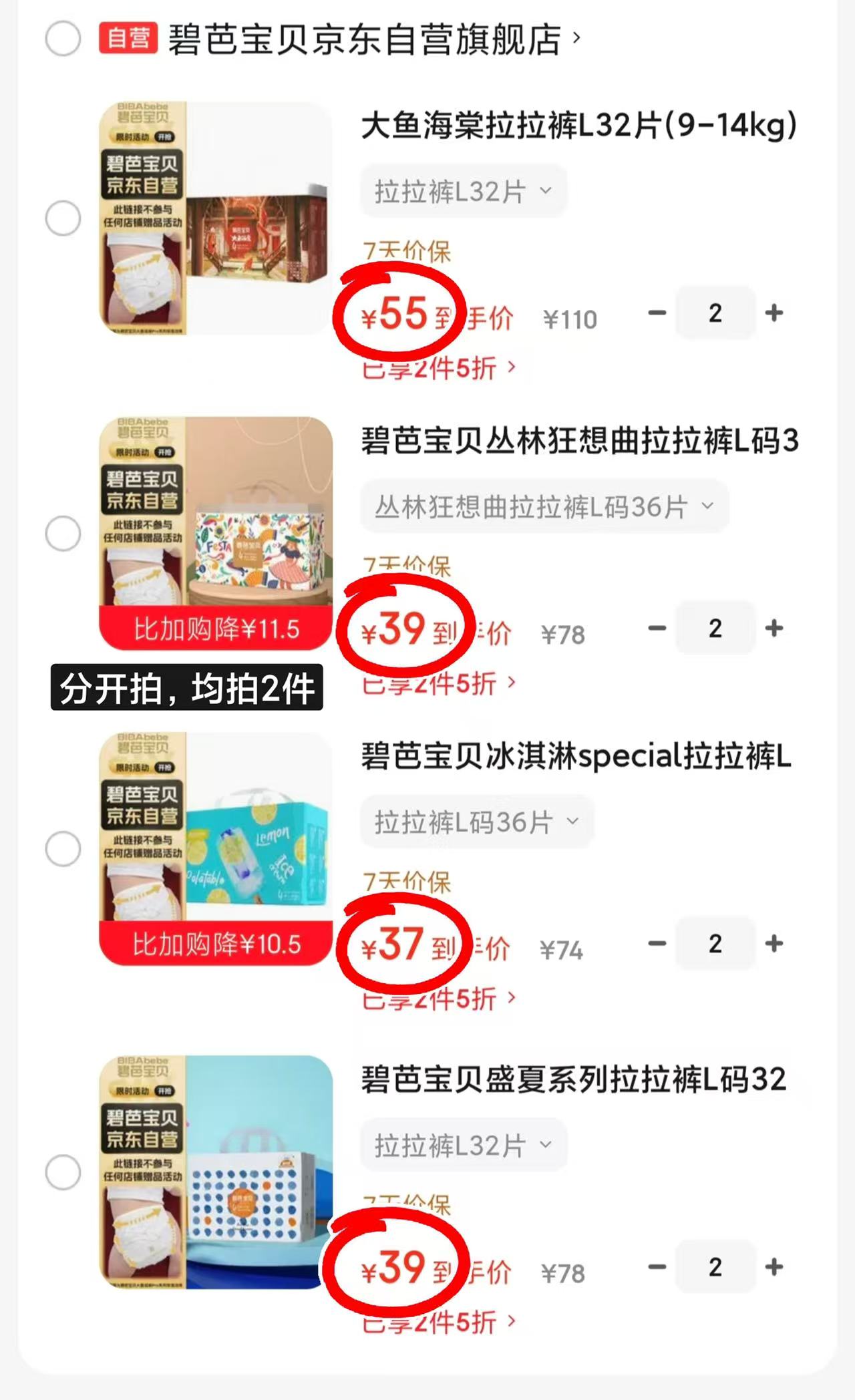Screen dimensions: 855x1400
Task: Select the 丛林狂想曲拉拉裤 item checkbox
Action: pyautogui.click(x=63, y=534)
